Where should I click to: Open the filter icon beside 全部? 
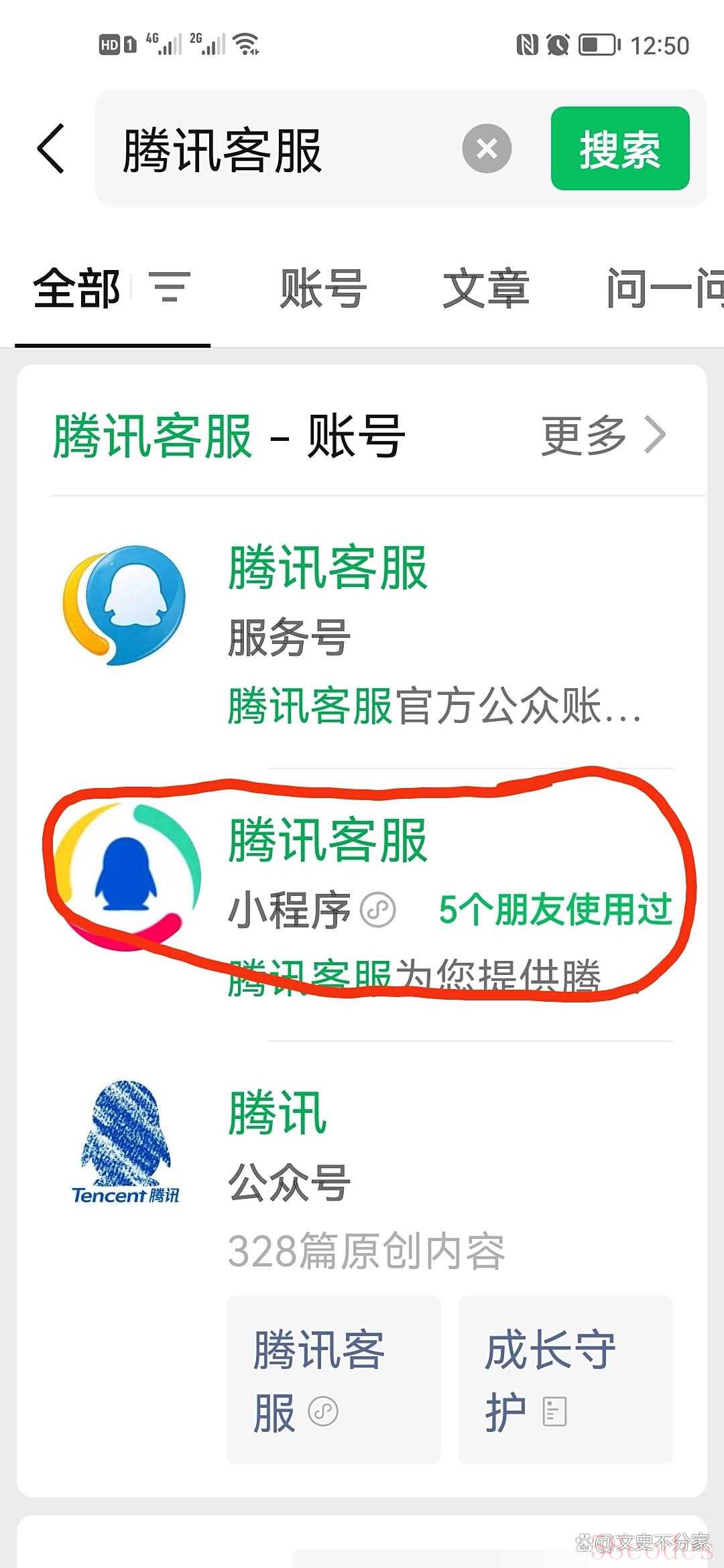[x=170, y=287]
